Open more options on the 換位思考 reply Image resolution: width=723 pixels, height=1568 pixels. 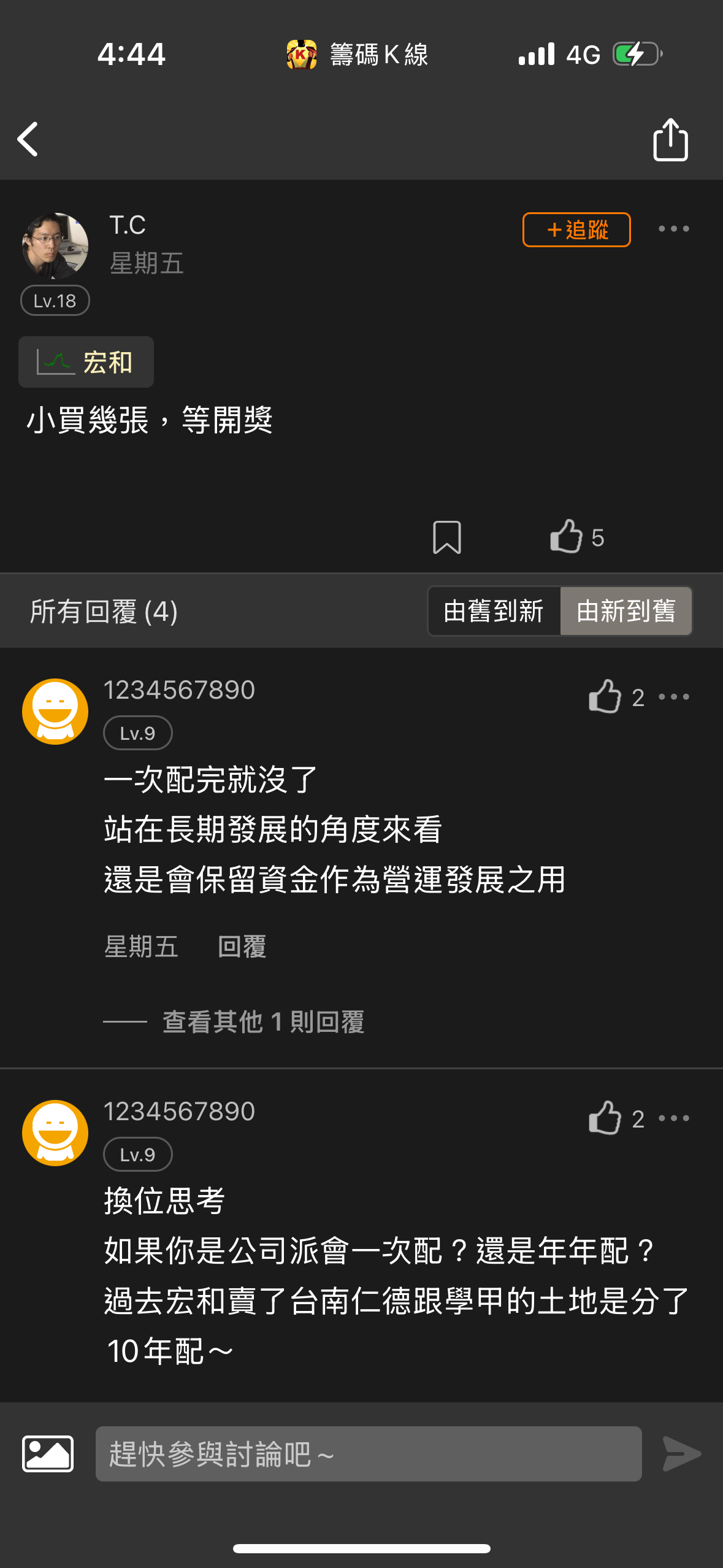(x=673, y=1118)
